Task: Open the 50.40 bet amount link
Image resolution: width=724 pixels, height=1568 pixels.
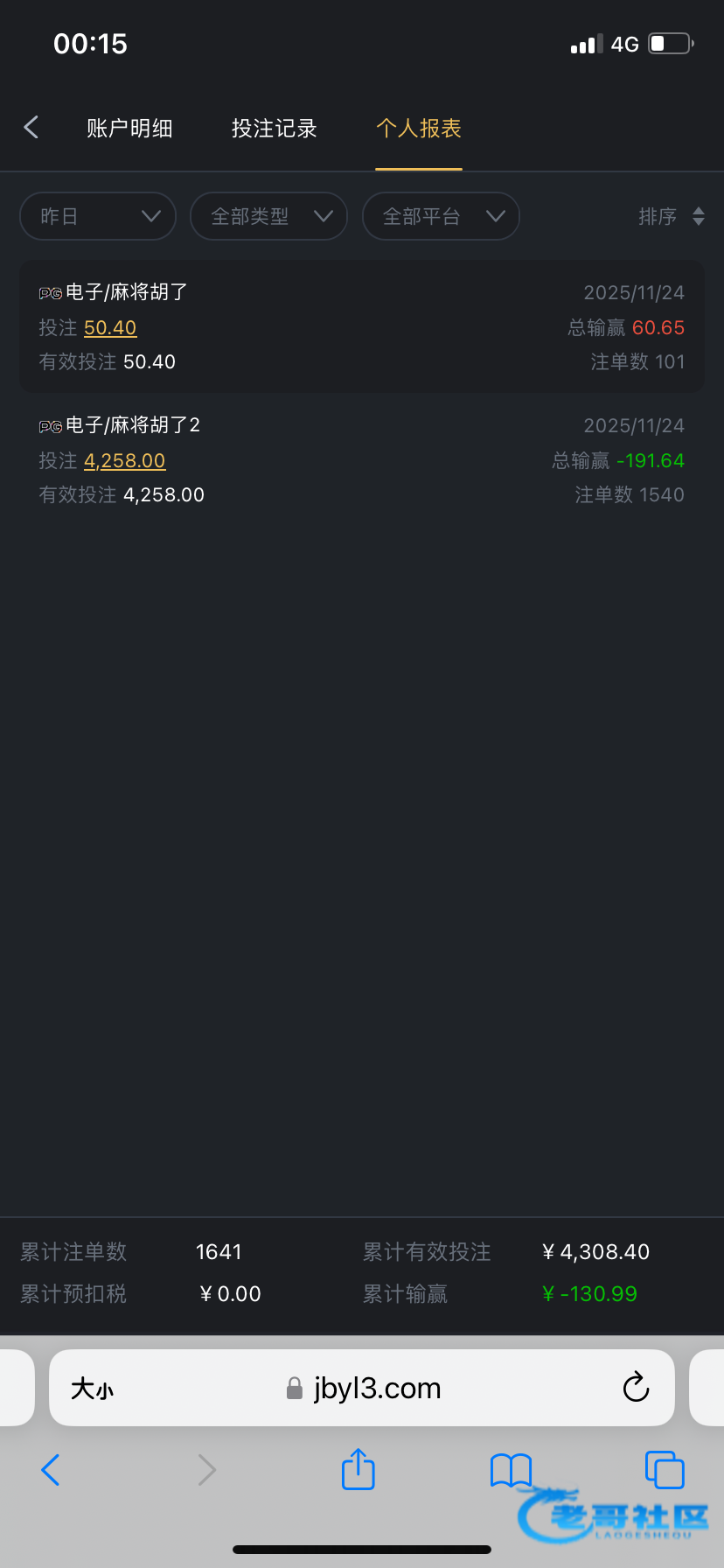Action: [x=110, y=328]
